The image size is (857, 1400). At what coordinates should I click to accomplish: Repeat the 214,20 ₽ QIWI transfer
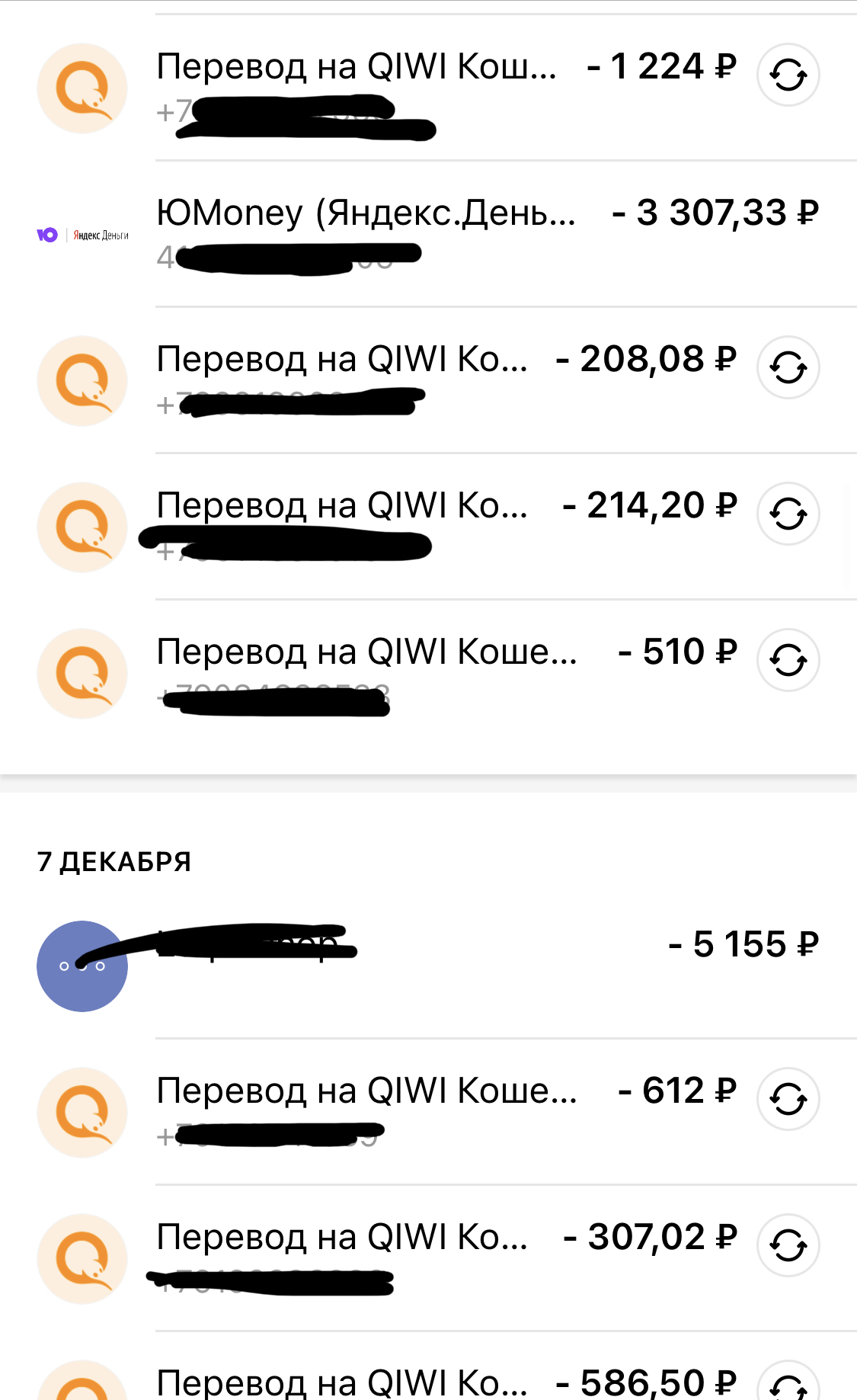click(788, 514)
